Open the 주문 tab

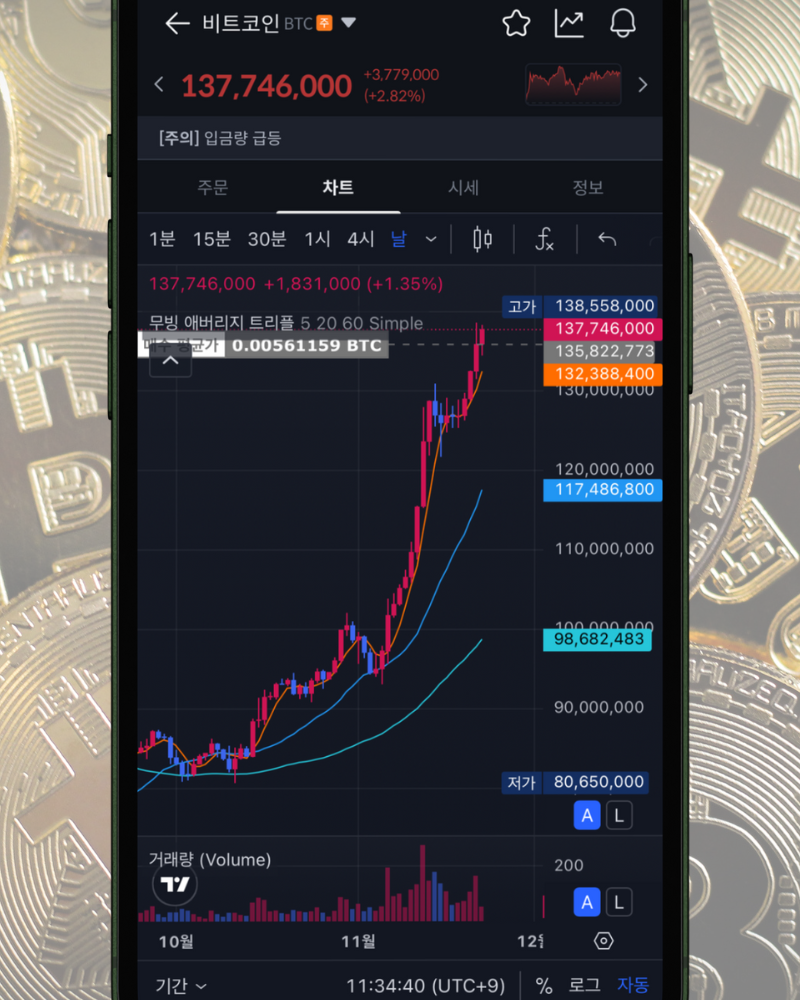[213, 187]
